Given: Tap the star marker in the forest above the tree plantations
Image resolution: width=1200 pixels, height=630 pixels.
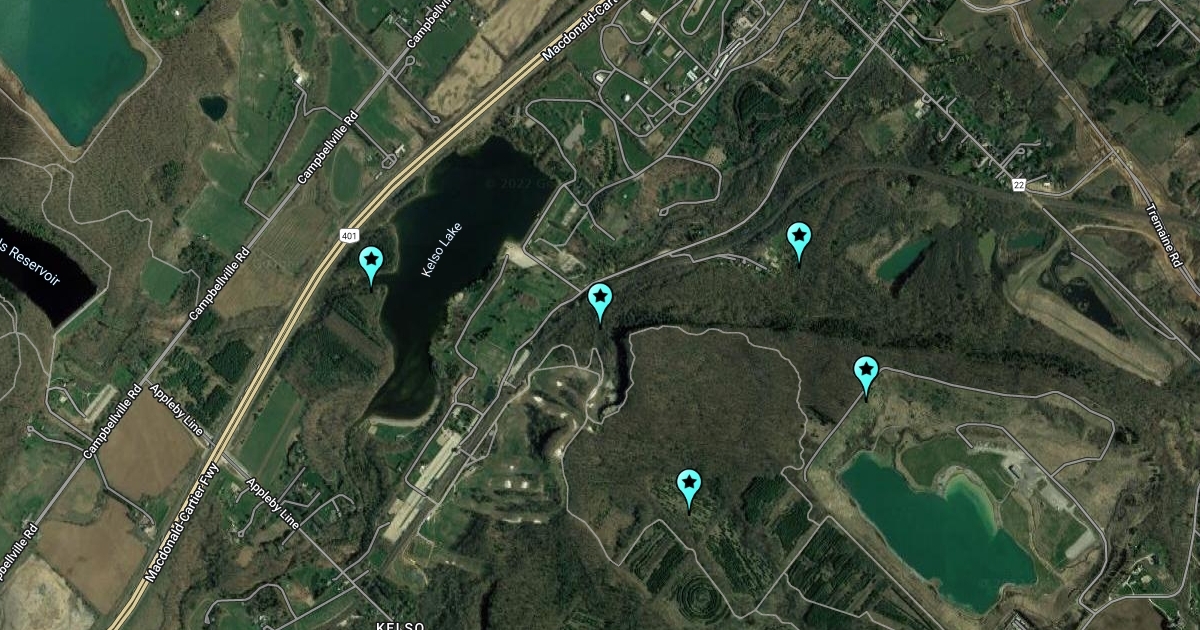Looking at the screenshot, I should point(688,485).
